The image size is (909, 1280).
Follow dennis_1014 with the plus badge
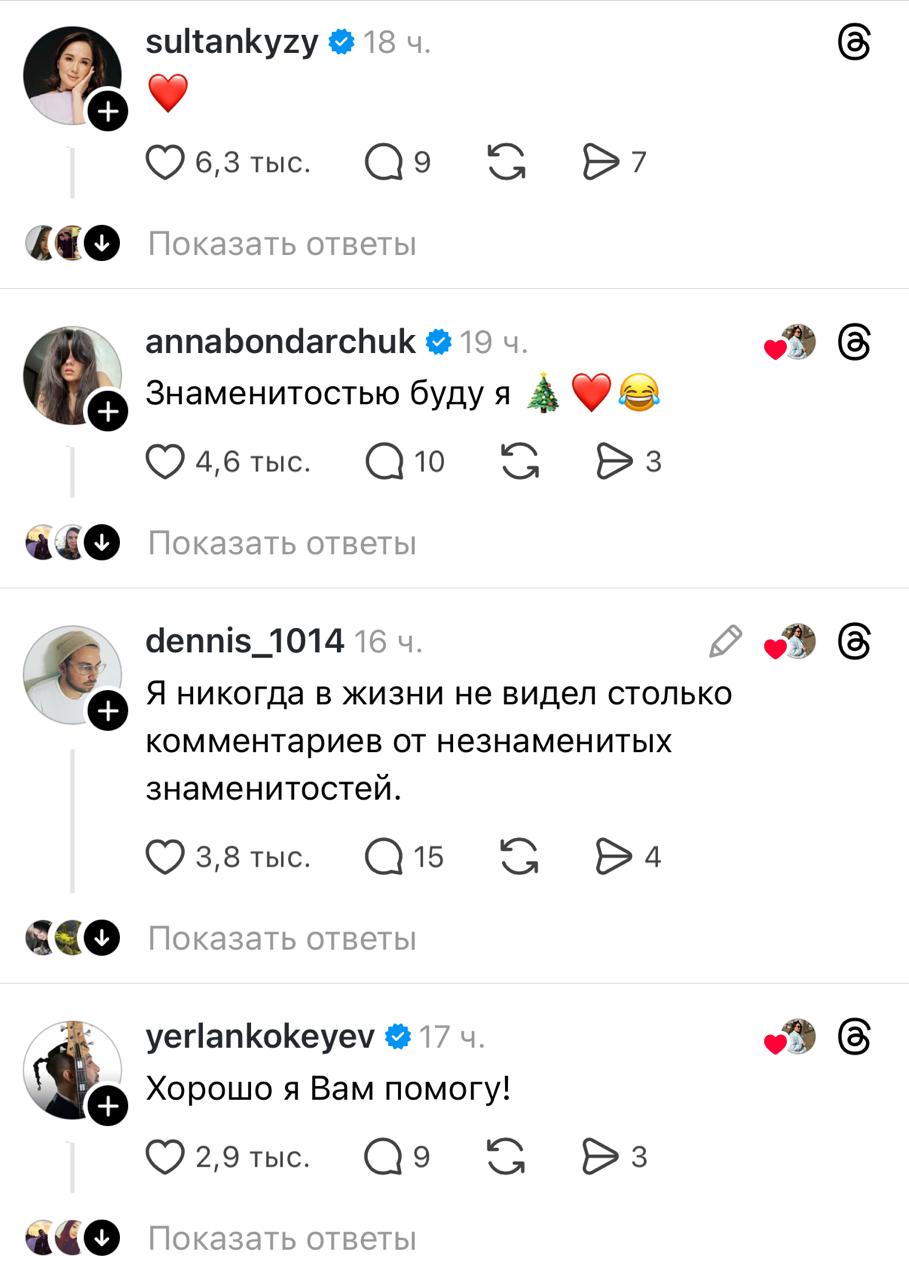click(x=108, y=711)
